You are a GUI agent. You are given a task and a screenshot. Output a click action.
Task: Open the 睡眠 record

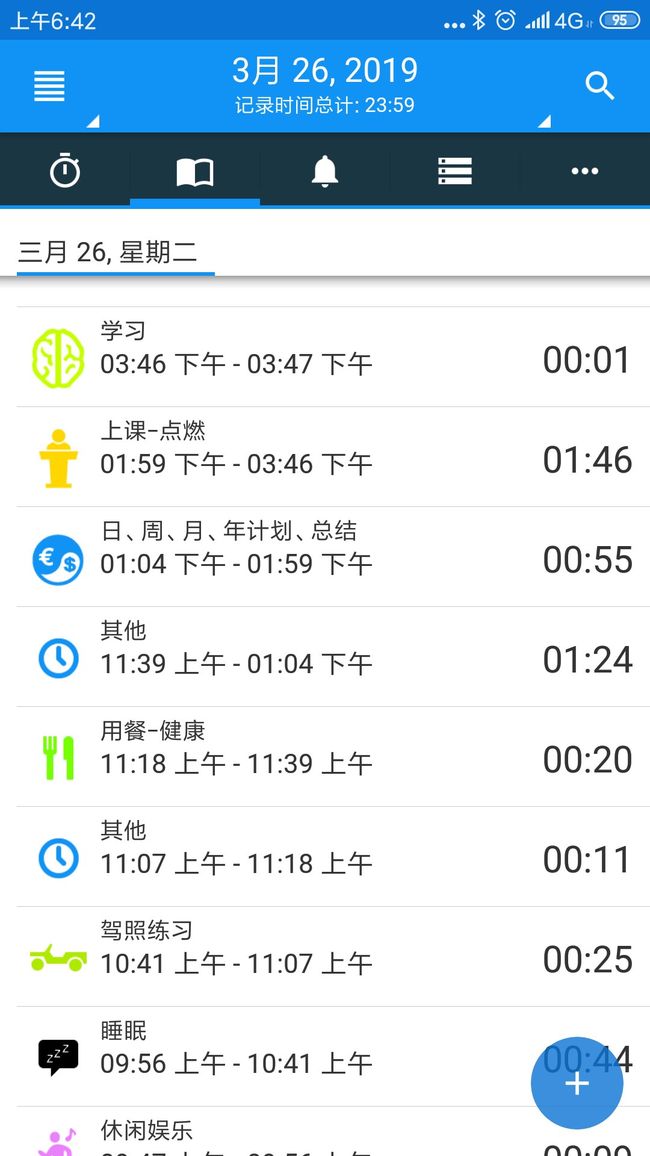pyautogui.click(x=325, y=1057)
